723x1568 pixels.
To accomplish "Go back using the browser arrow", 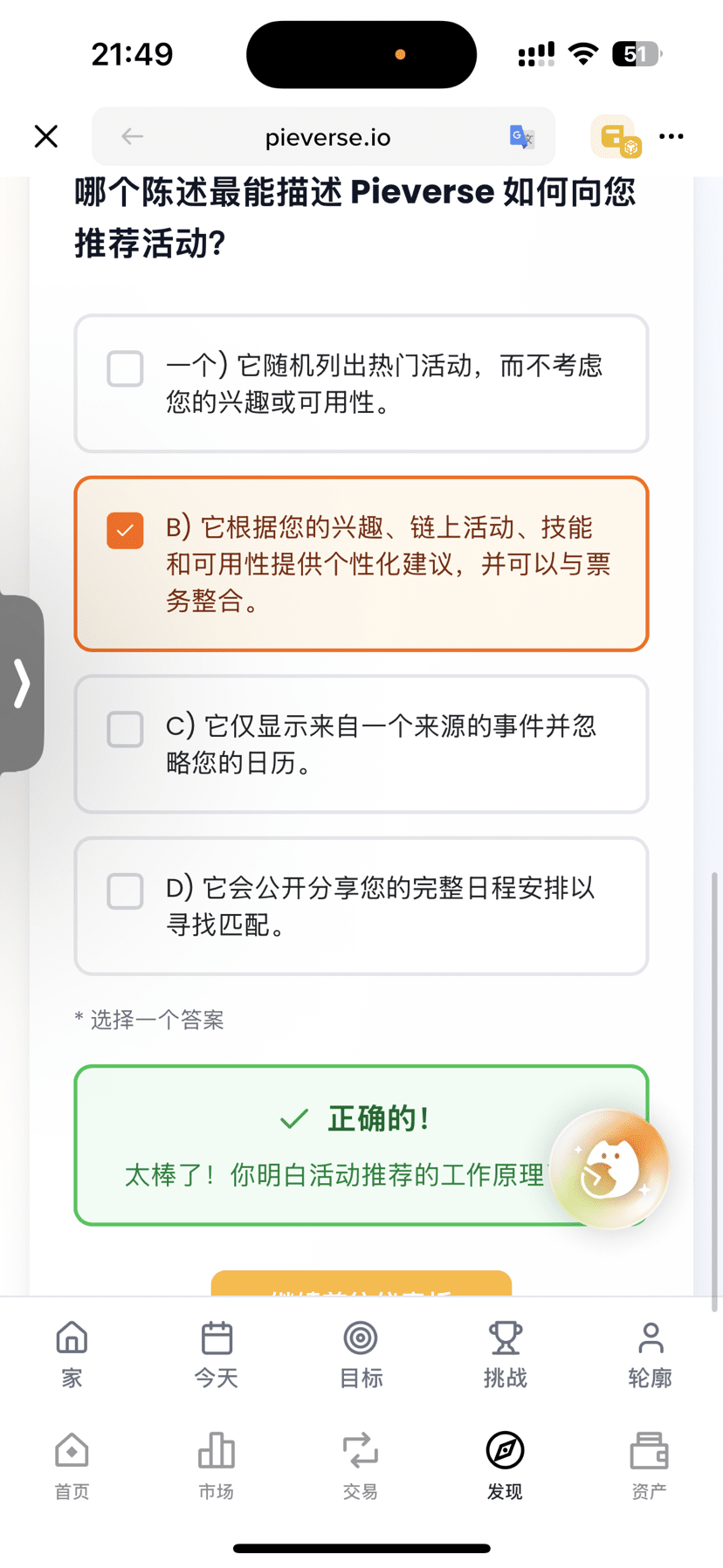I will (132, 136).
